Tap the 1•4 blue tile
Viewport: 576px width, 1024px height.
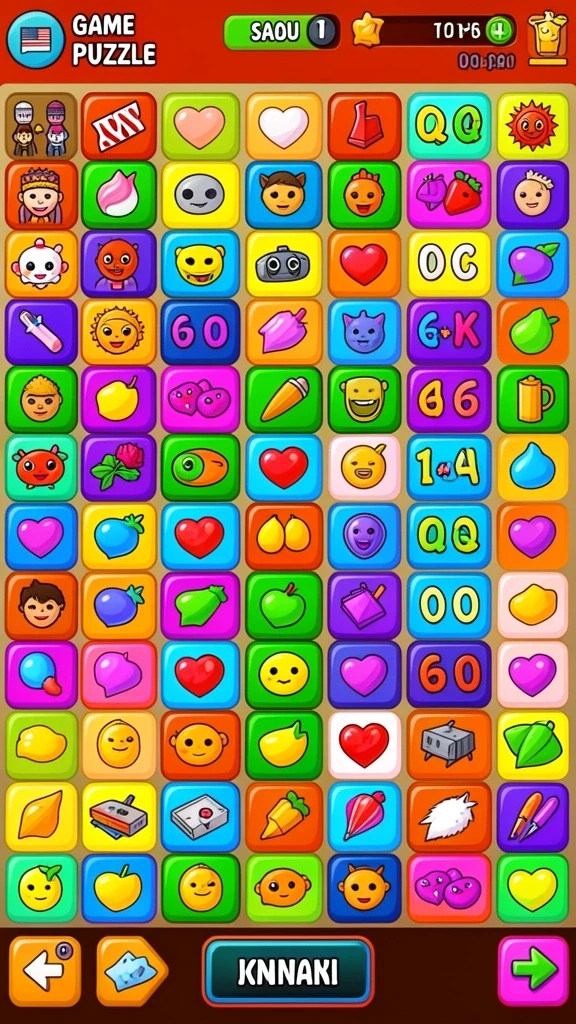point(449,468)
